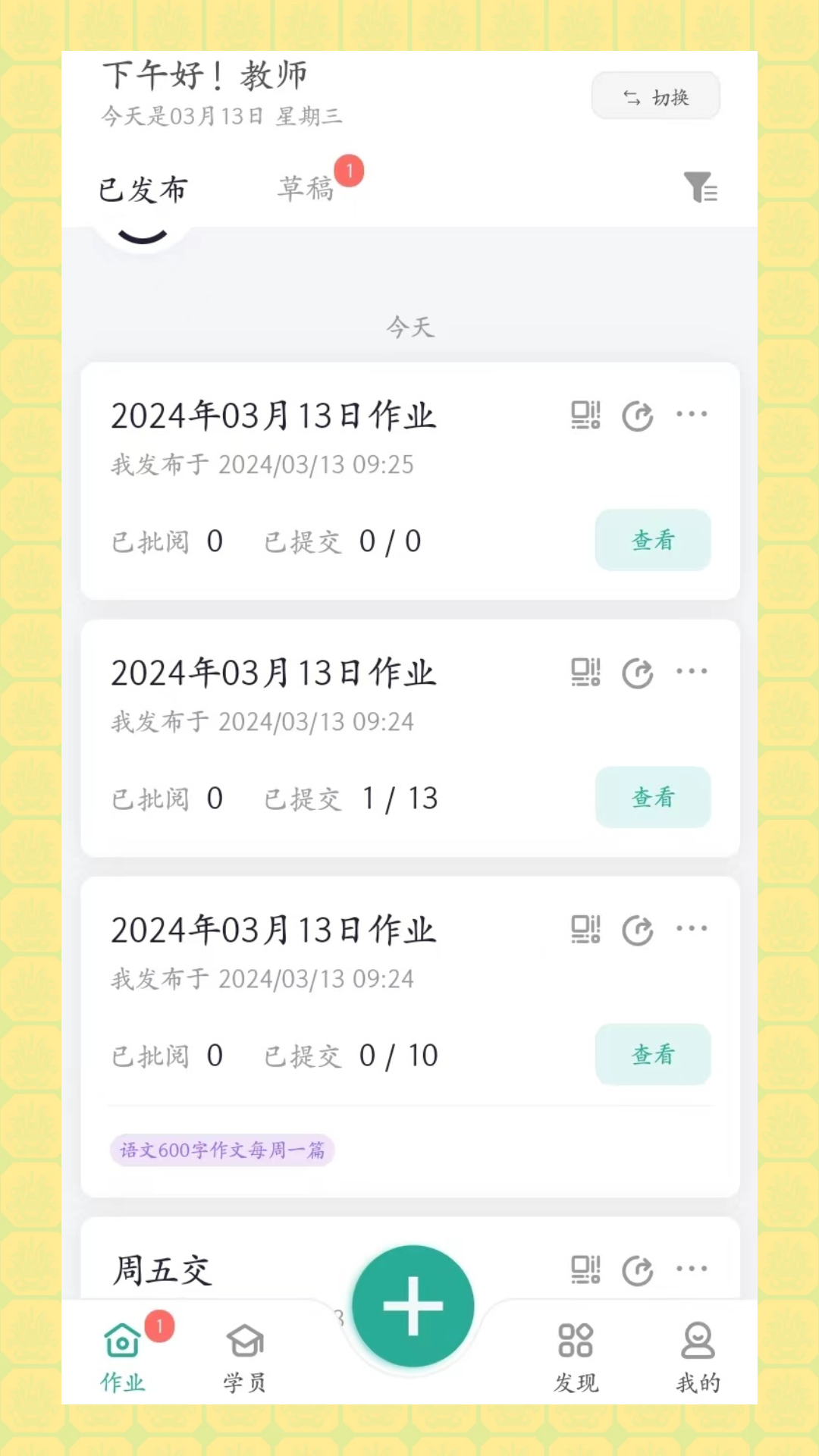This screenshot has width=819, height=1456.
Task: Share the homework with 0 / 10 submitted
Action: 637,930
